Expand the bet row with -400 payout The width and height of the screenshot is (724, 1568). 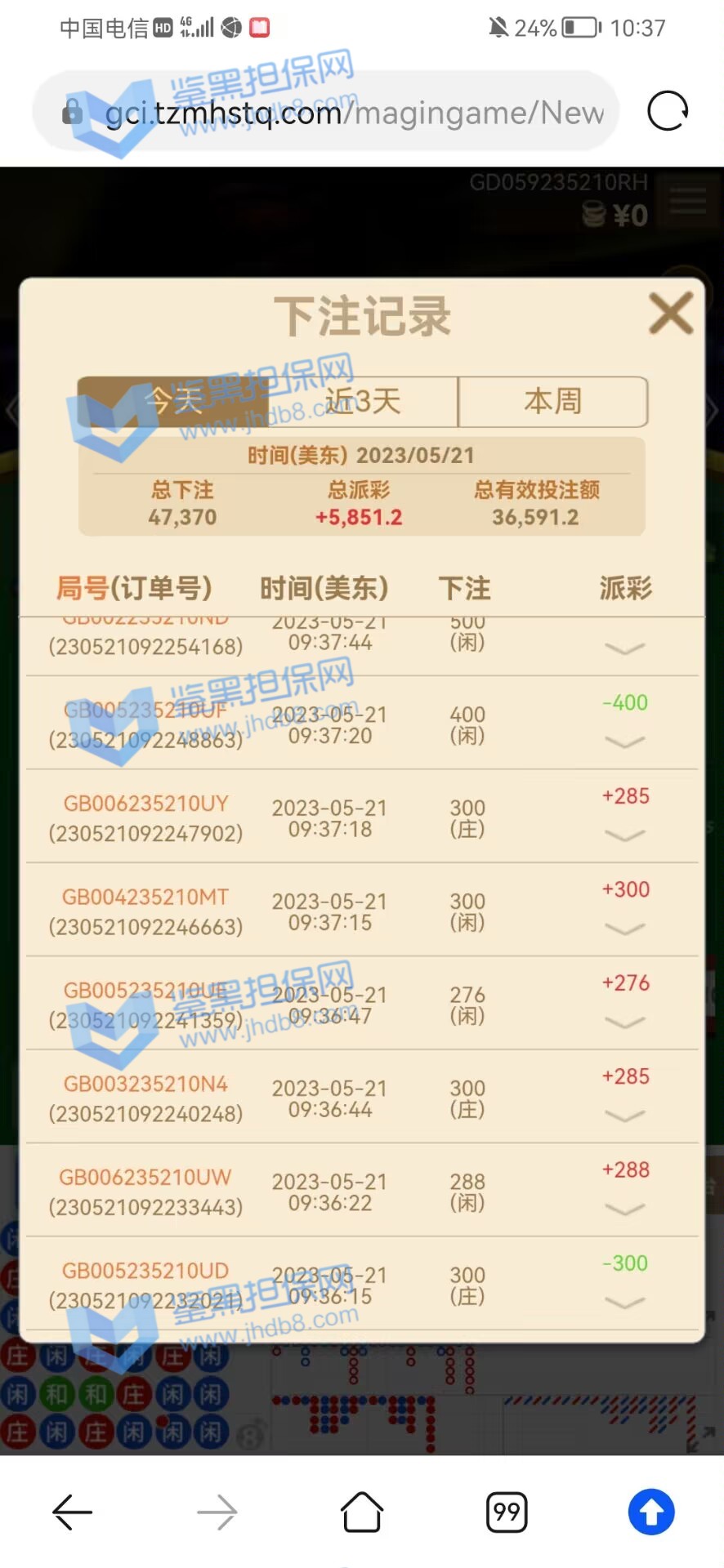tap(625, 742)
